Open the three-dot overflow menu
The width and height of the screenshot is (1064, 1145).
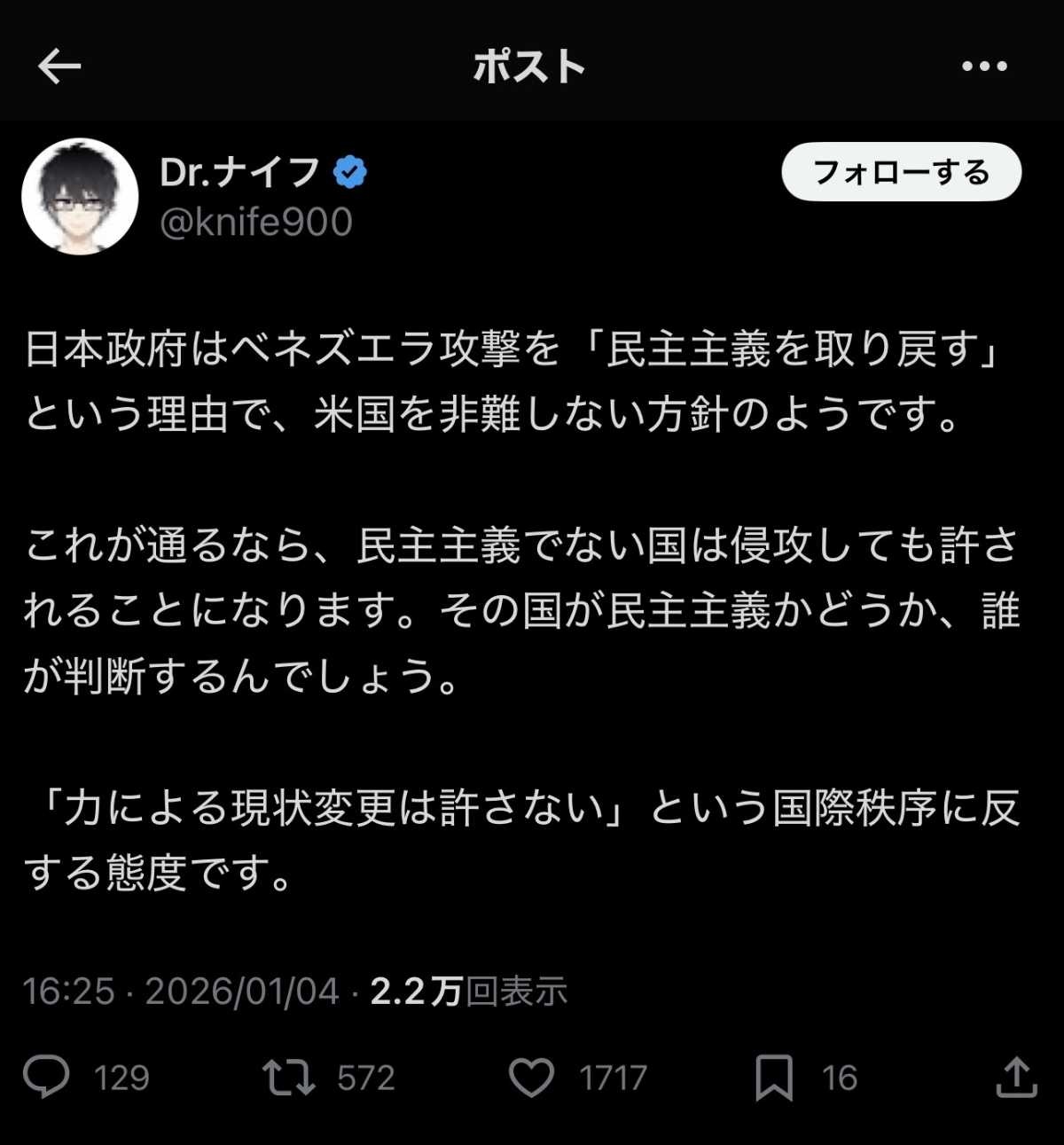[984, 67]
